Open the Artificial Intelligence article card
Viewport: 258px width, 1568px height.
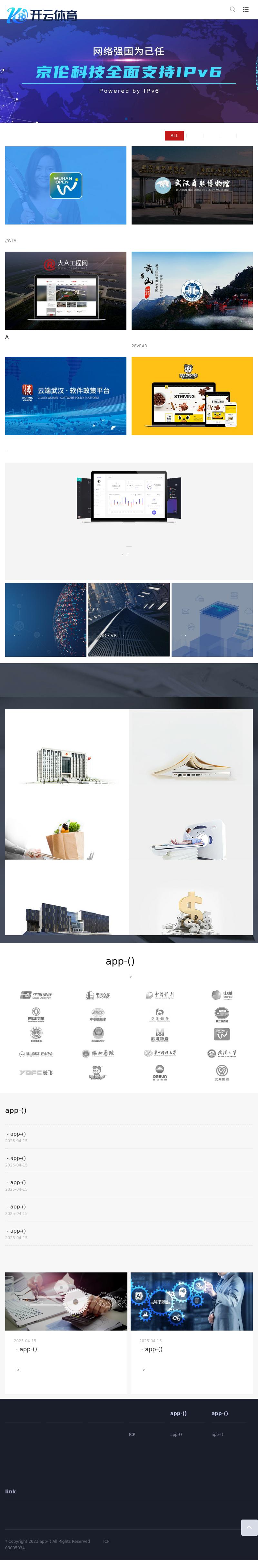191,1301
